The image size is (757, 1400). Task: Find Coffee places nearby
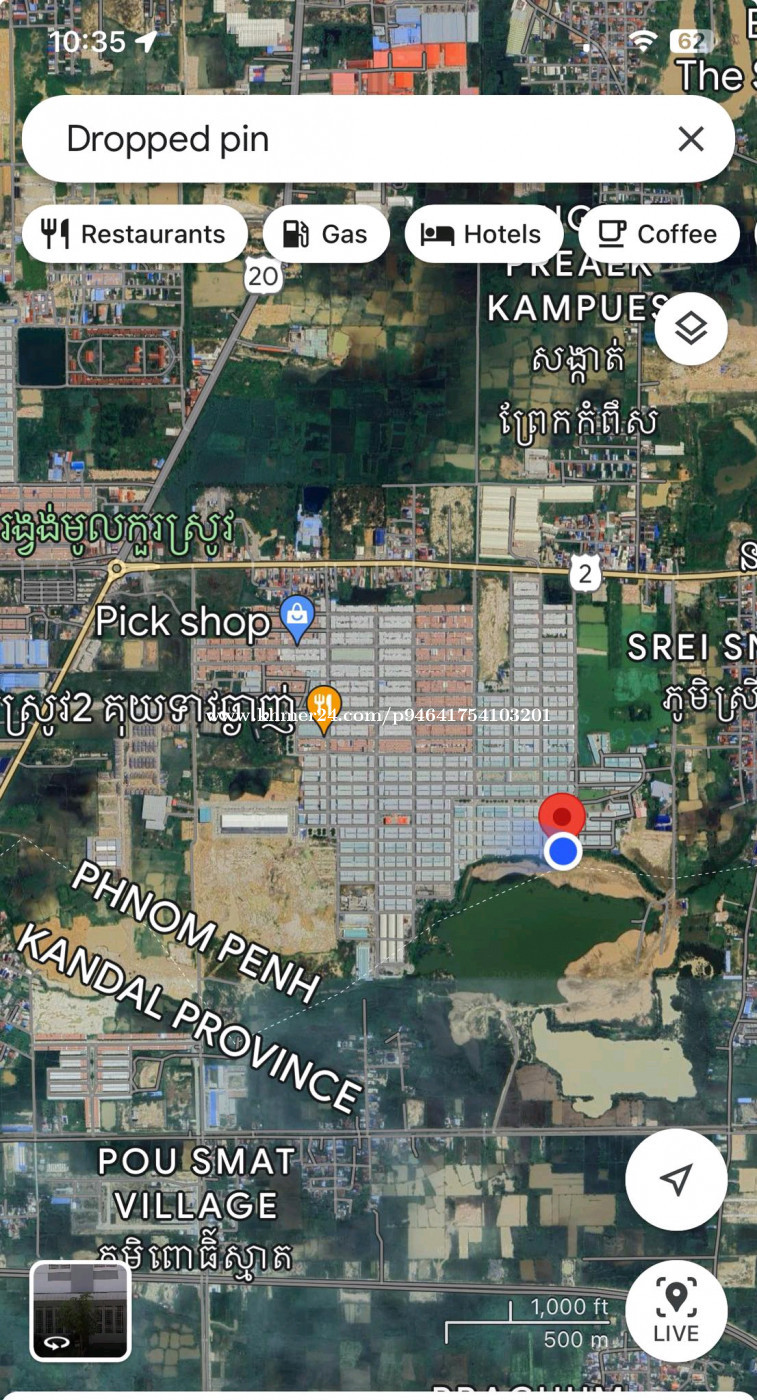point(659,234)
